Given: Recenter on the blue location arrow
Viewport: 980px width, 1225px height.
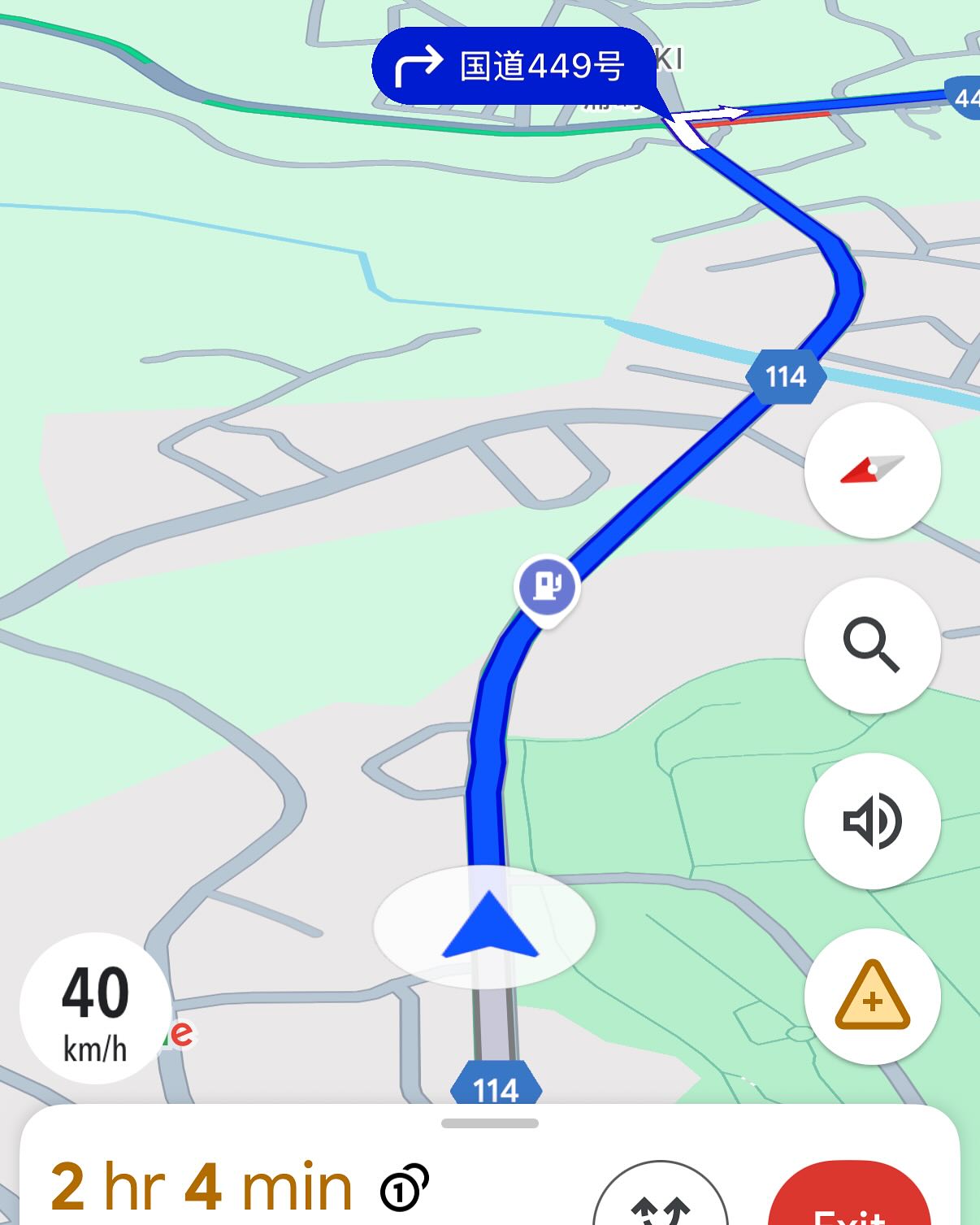Looking at the screenshot, I should click(490, 925).
